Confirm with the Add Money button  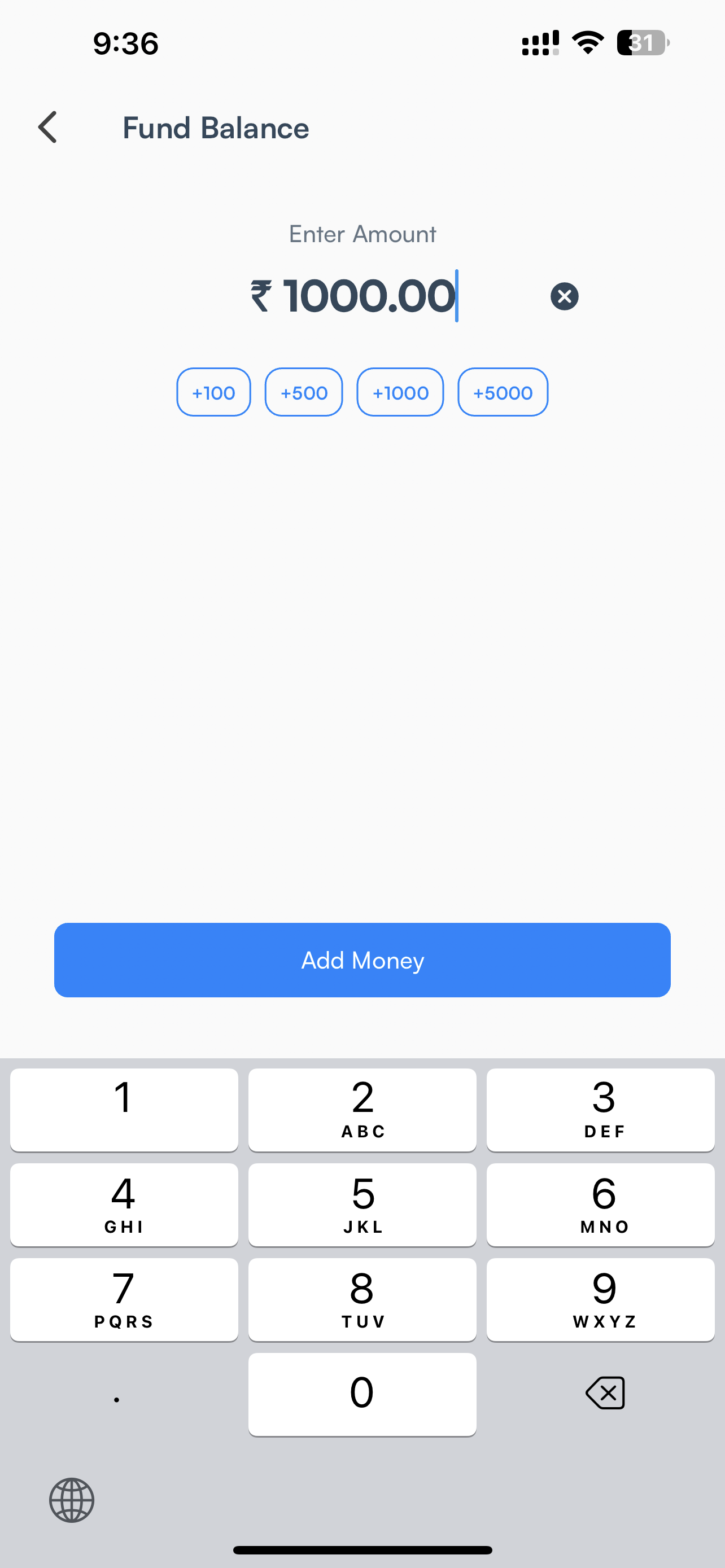[x=362, y=960]
